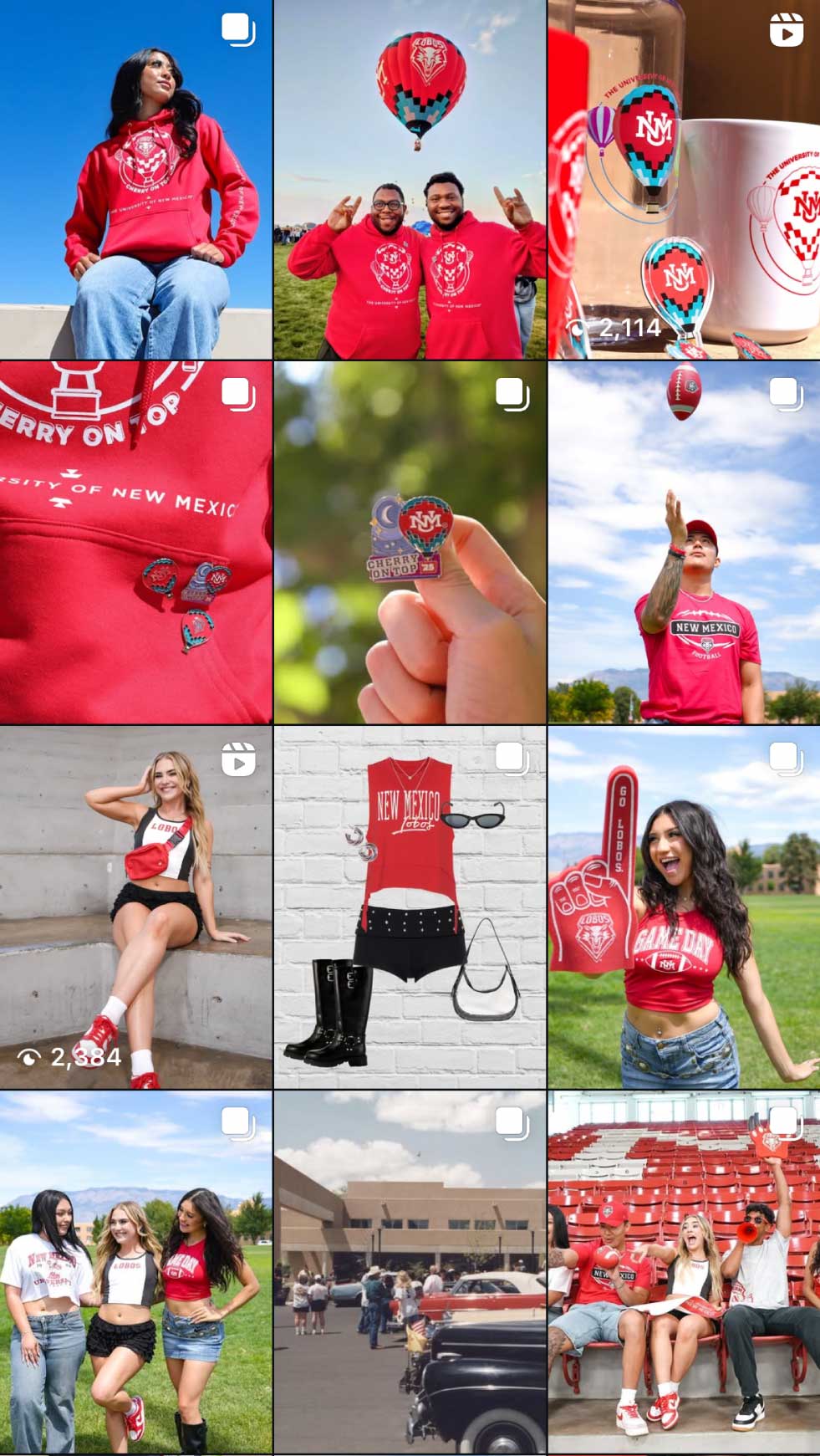Open the post of hand holding balloon pin
This screenshot has width=820, height=1456.
click(410, 542)
